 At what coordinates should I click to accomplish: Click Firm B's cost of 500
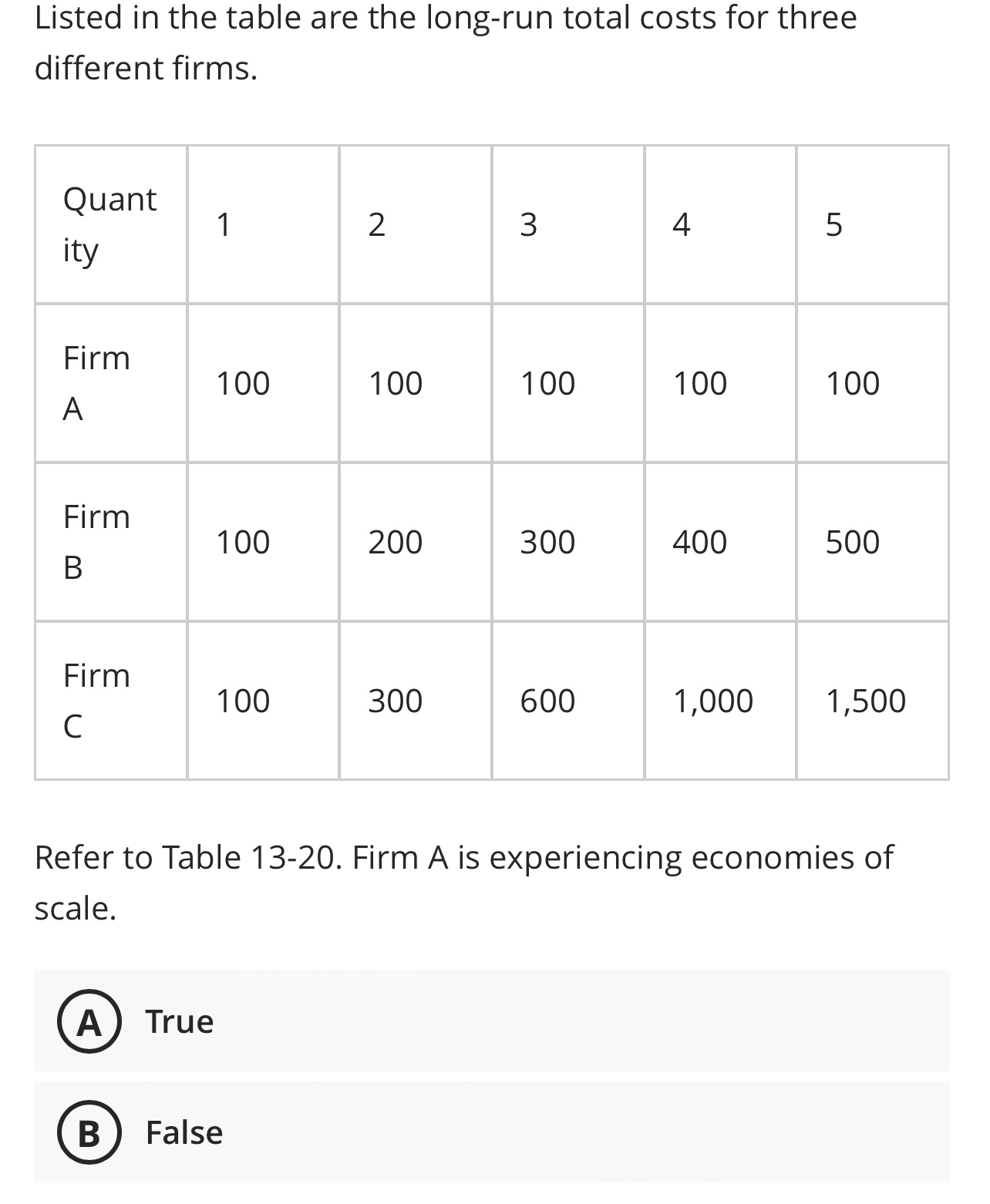coord(853,541)
